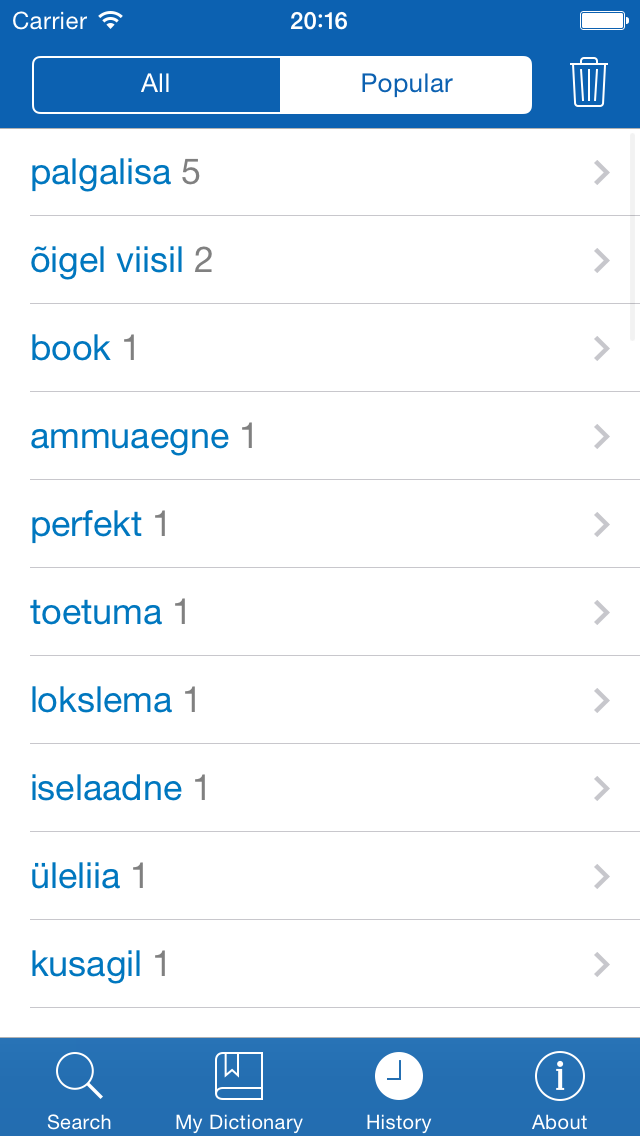View the word book
Viewport: 640px width, 1136px height.
(x=320, y=348)
